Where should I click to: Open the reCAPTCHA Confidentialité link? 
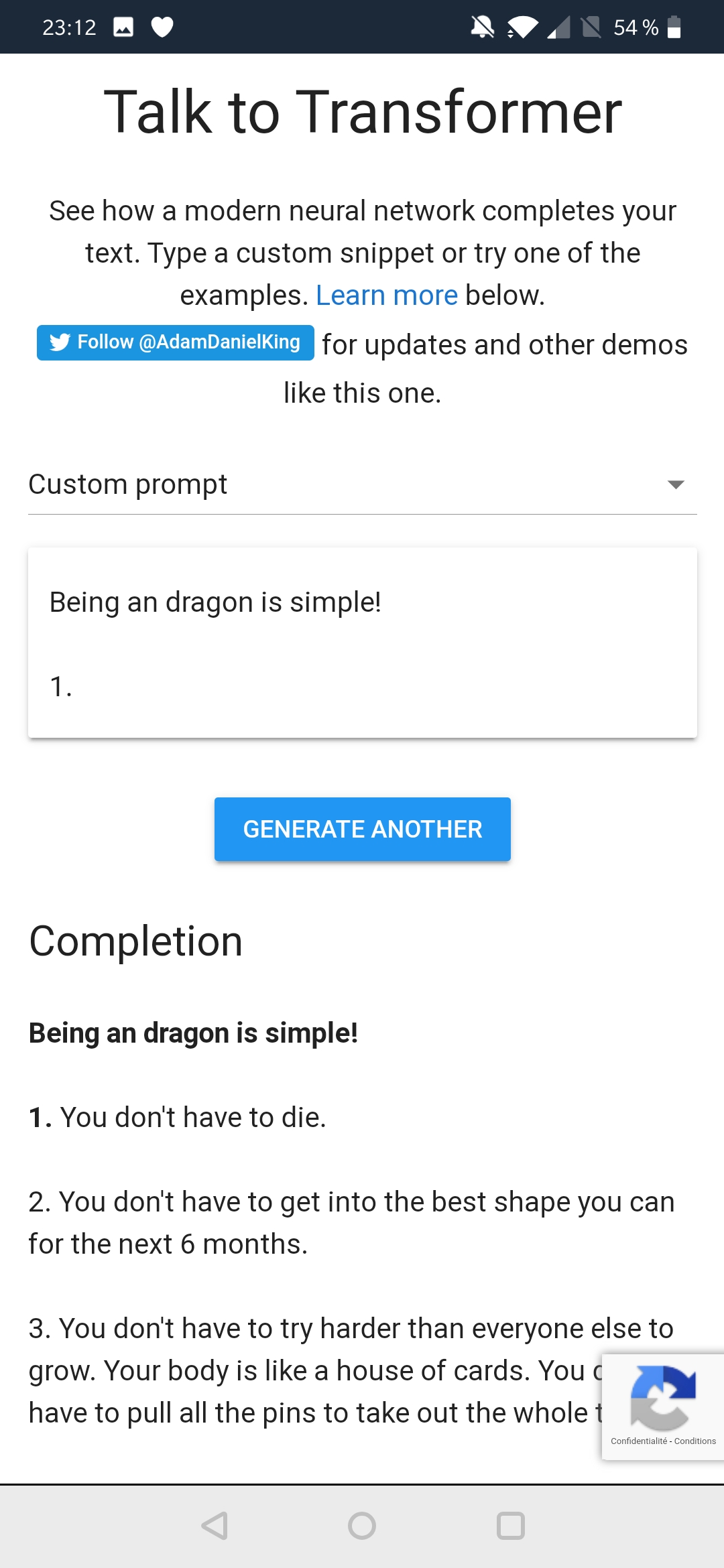639,1441
